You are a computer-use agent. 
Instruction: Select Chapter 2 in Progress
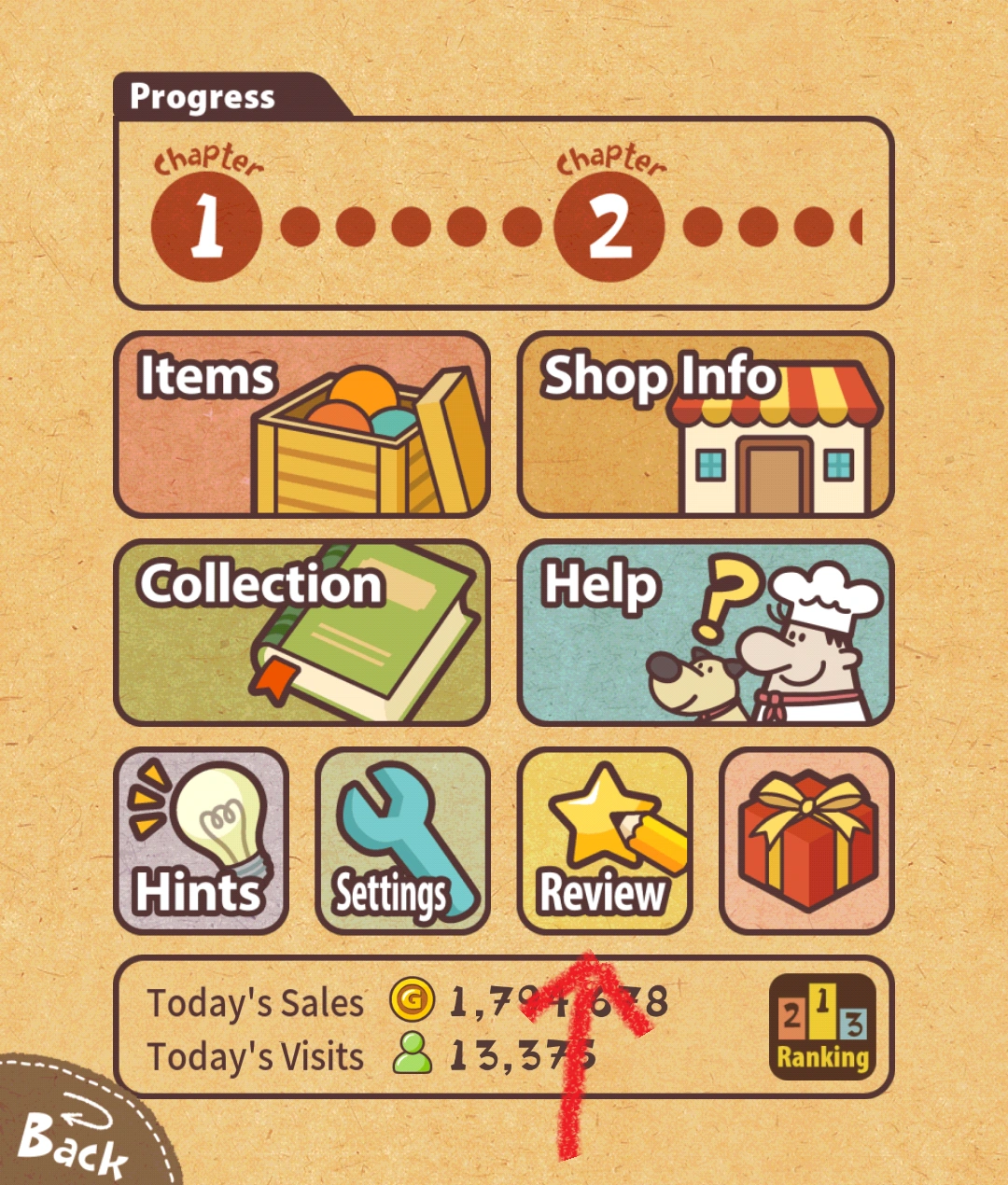pyautogui.click(x=609, y=227)
